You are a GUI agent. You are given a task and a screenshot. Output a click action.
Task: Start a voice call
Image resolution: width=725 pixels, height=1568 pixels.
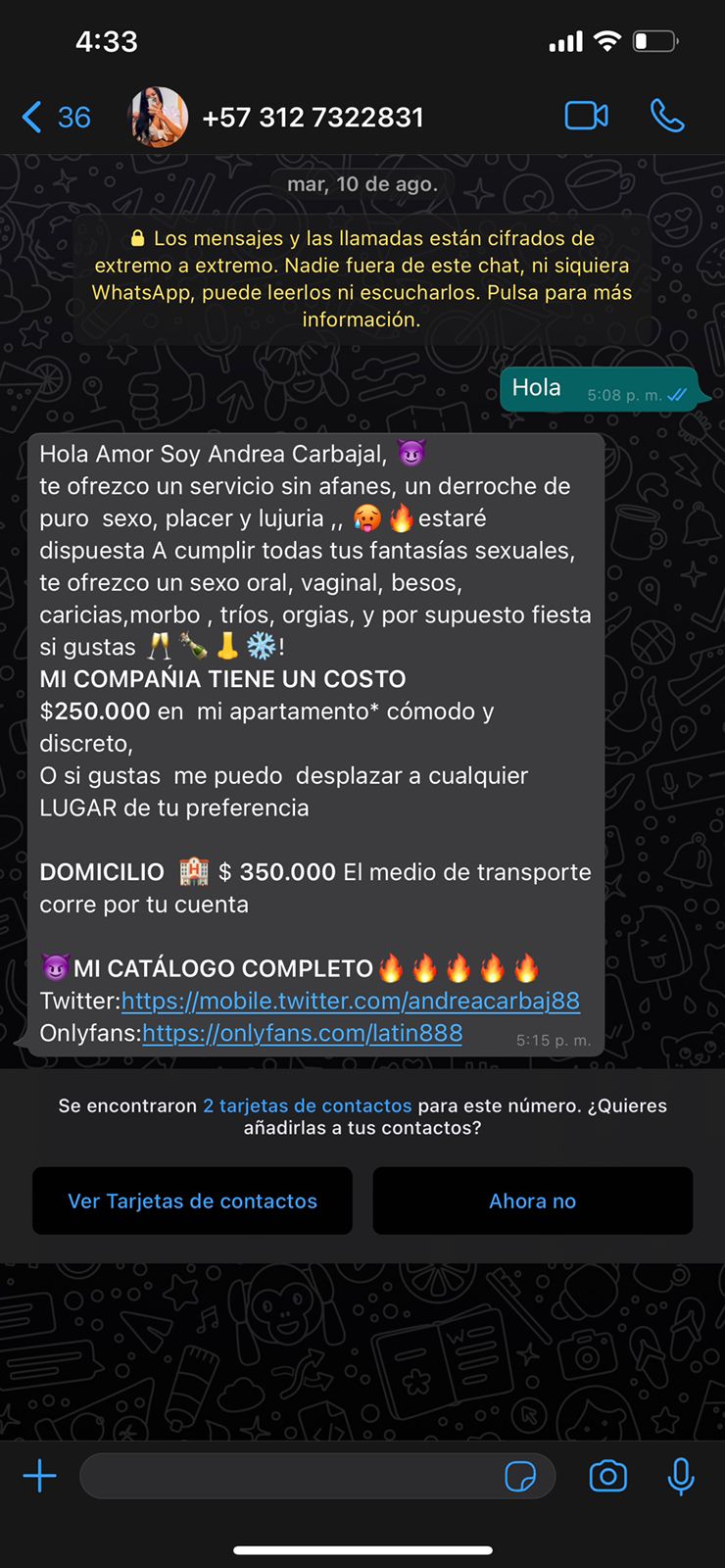(x=667, y=116)
